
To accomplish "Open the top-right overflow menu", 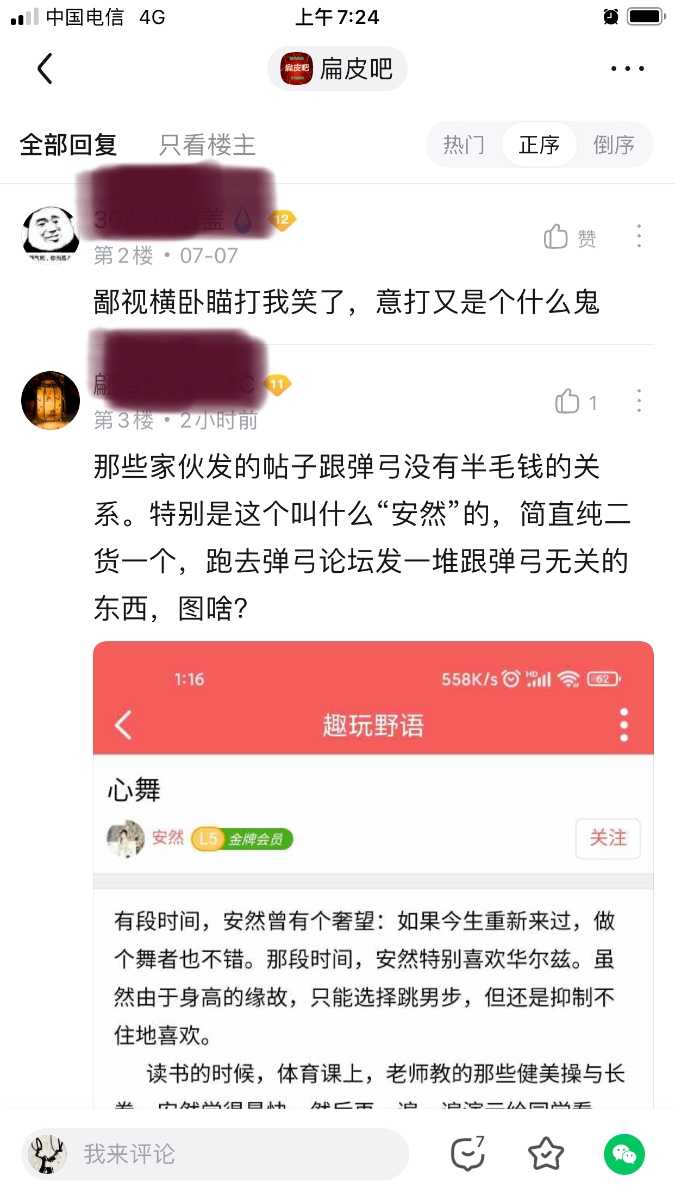I will (627, 69).
